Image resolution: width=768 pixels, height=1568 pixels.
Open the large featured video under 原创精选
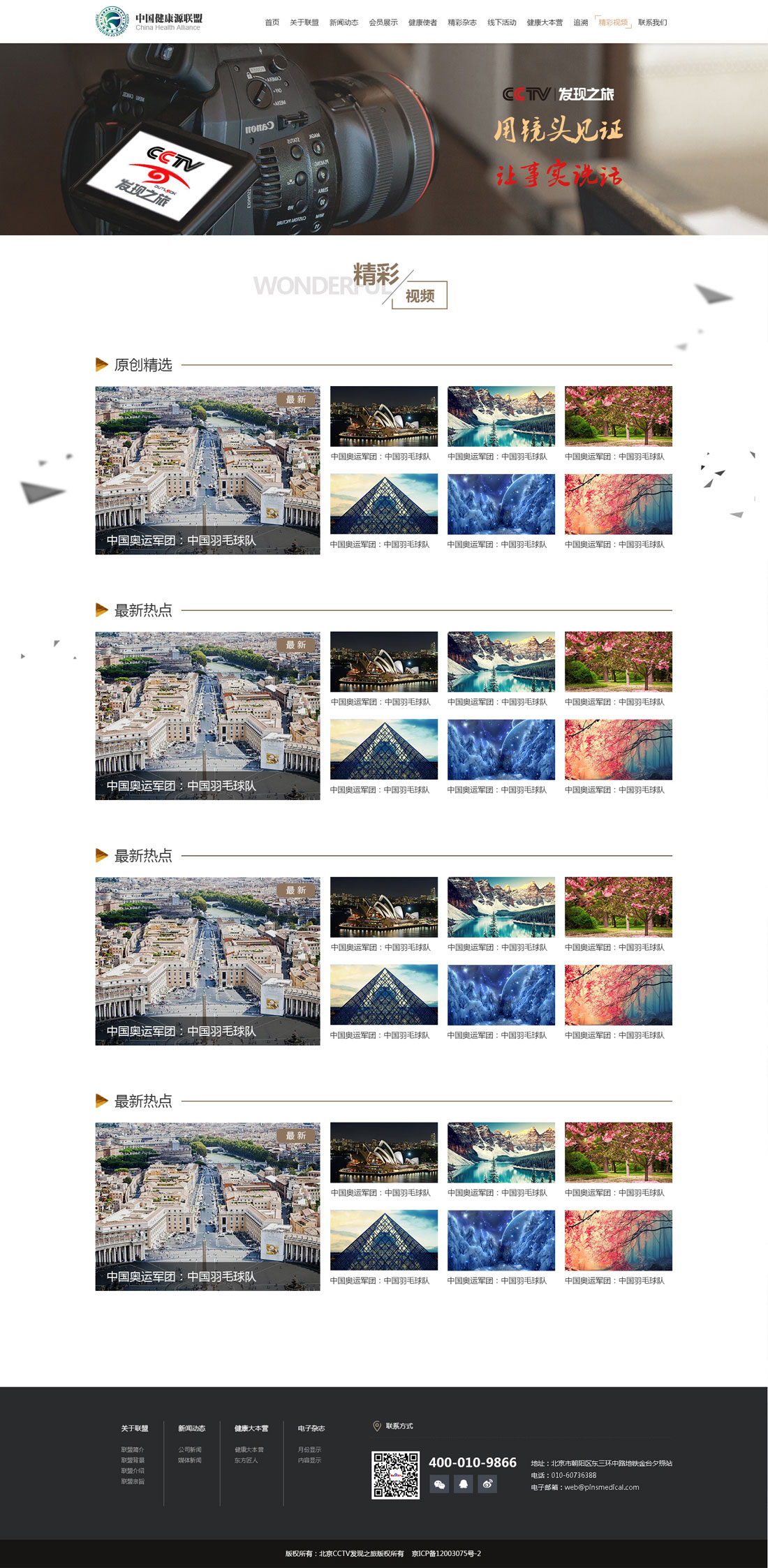click(207, 470)
